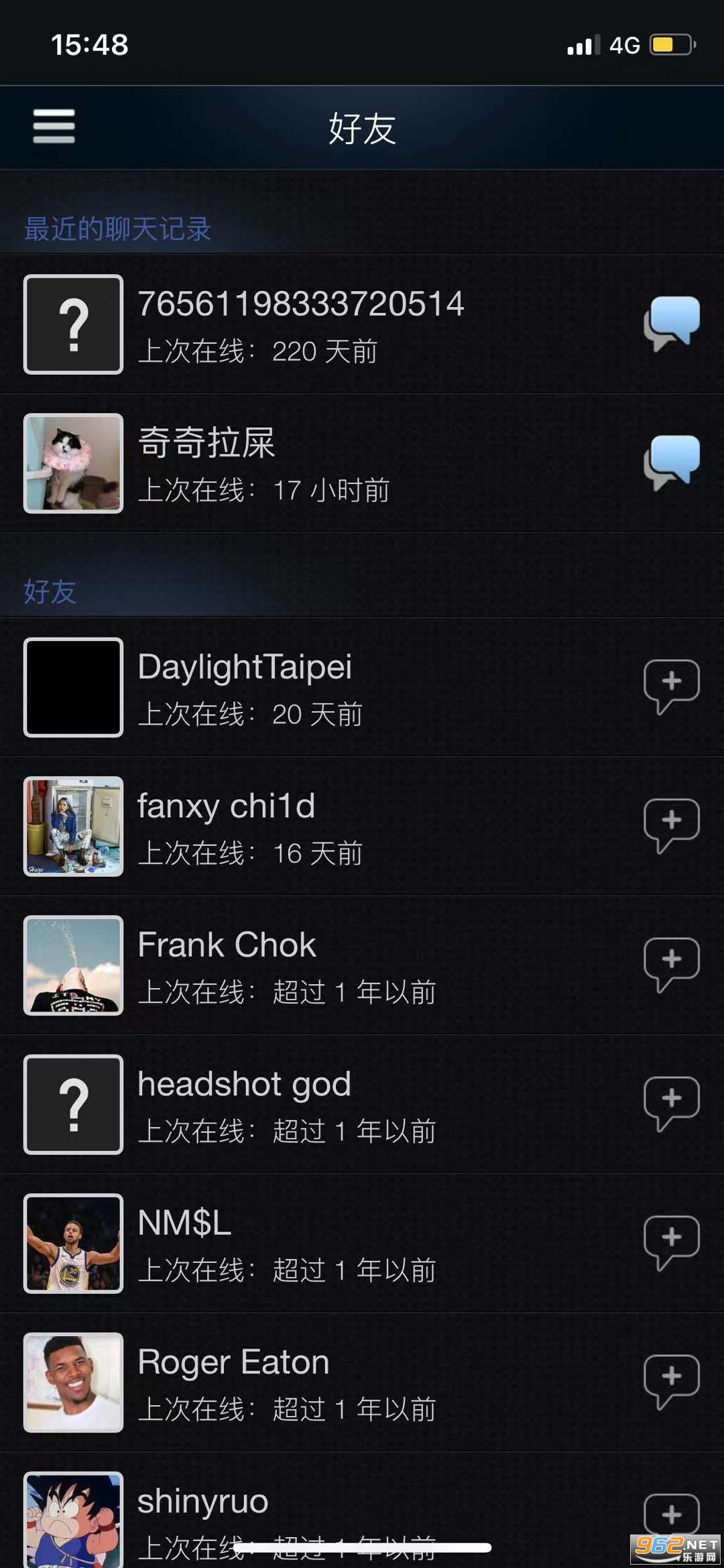Start a conversation with Roger Eaton
Viewport: 724px width, 1568px height.
click(672, 1381)
